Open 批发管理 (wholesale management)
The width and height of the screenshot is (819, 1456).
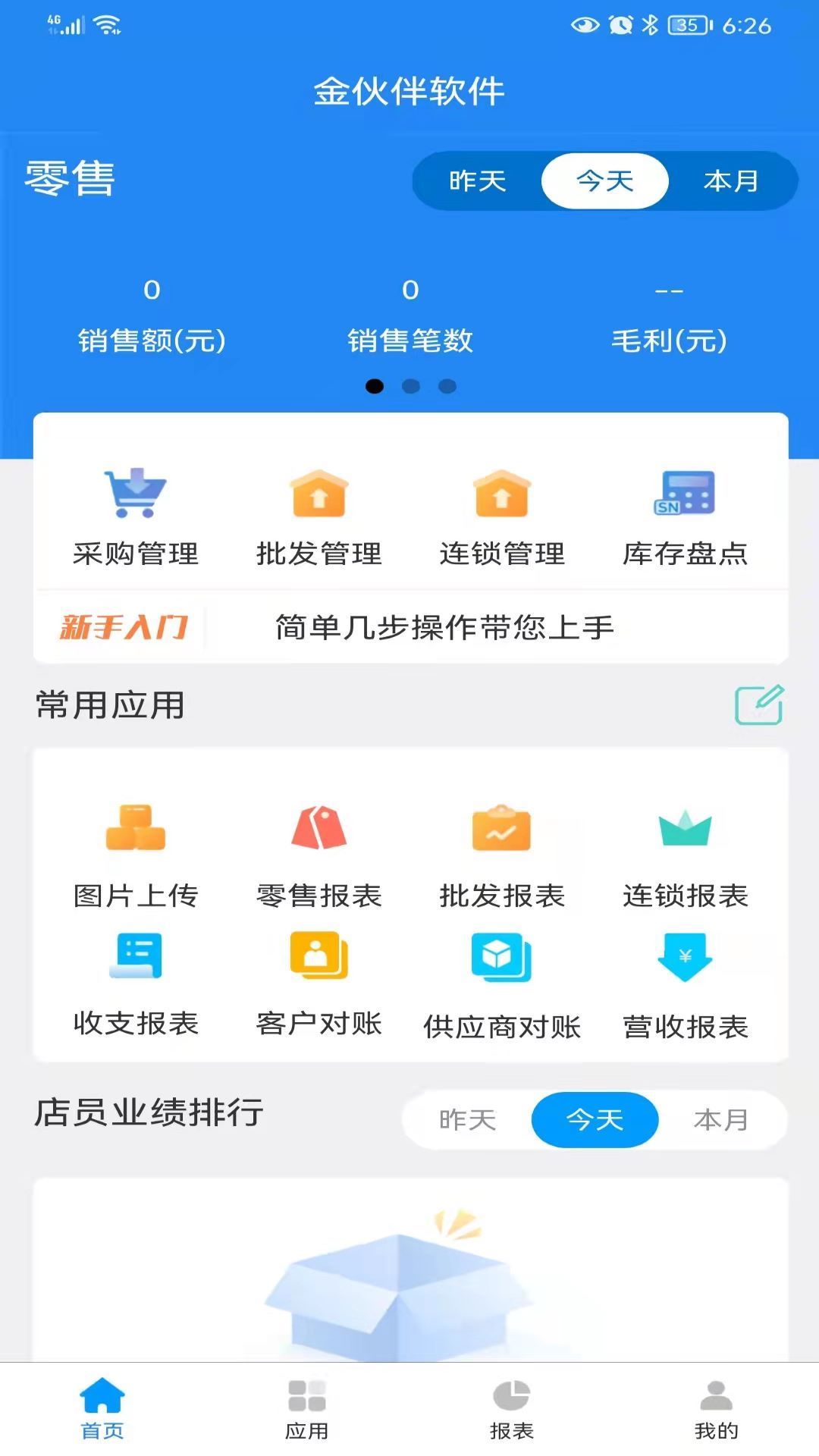(x=319, y=516)
